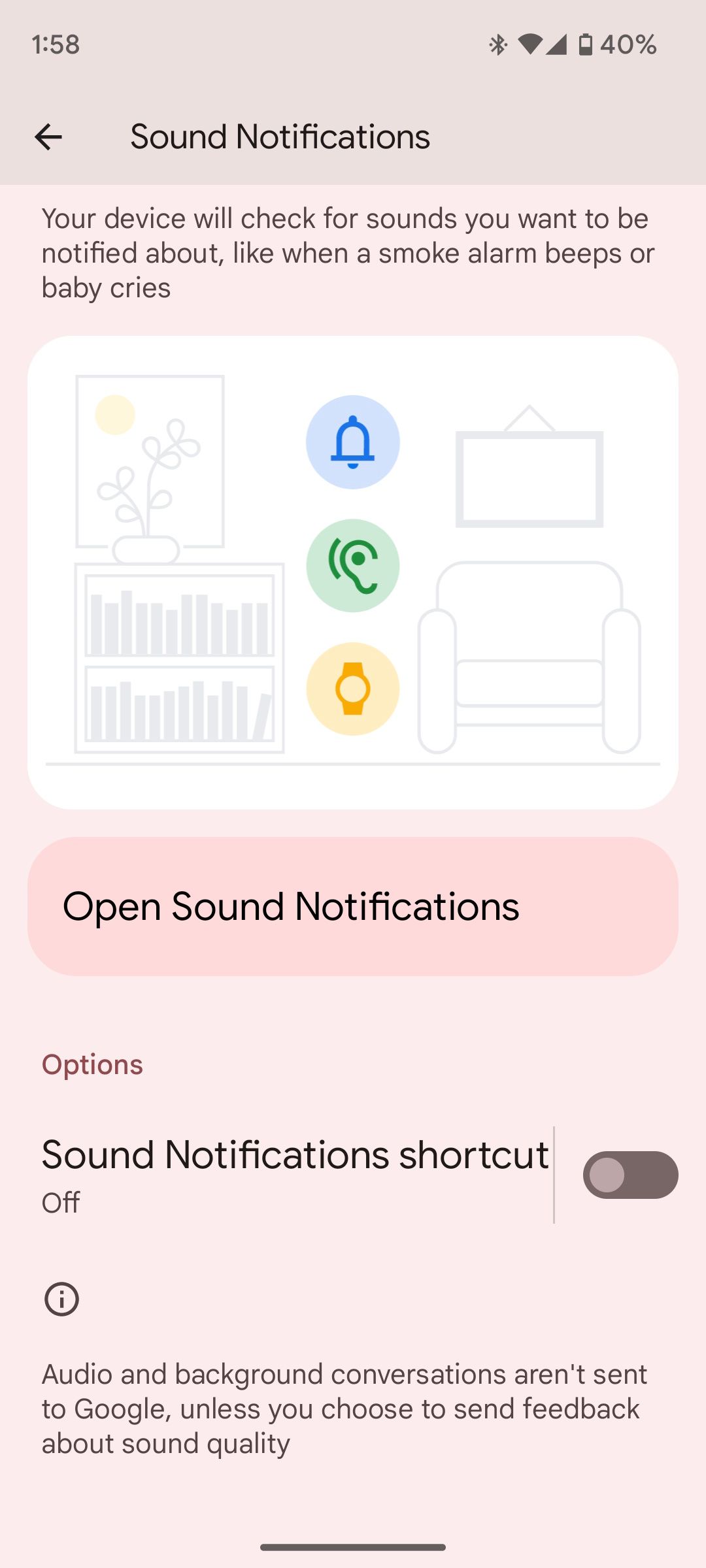Tap the info circle icon
706x1568 pixels.
click(x=61, y=1299)
